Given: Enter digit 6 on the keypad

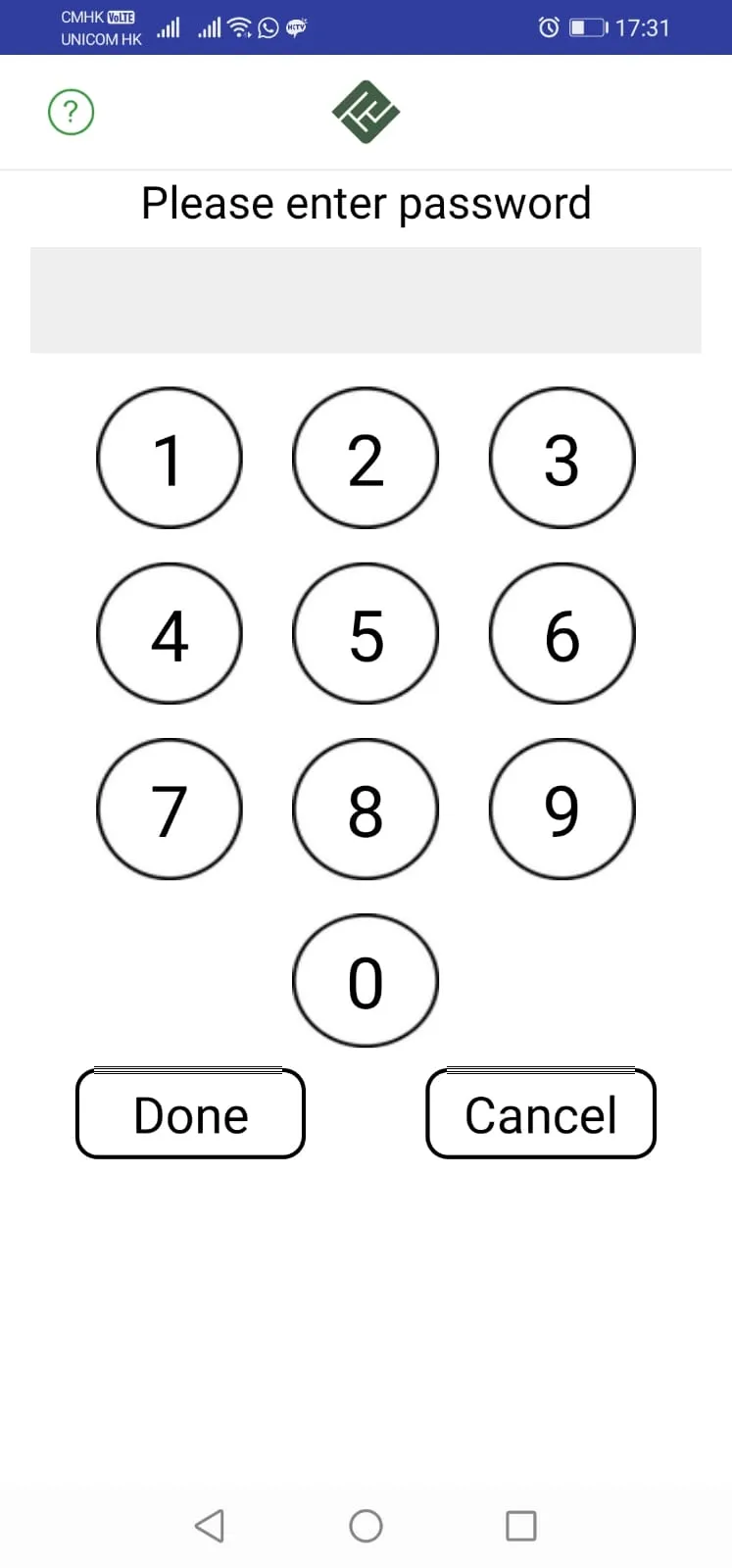Looking at the screenshot, I should pyautogui.click(x=561, y=634).
